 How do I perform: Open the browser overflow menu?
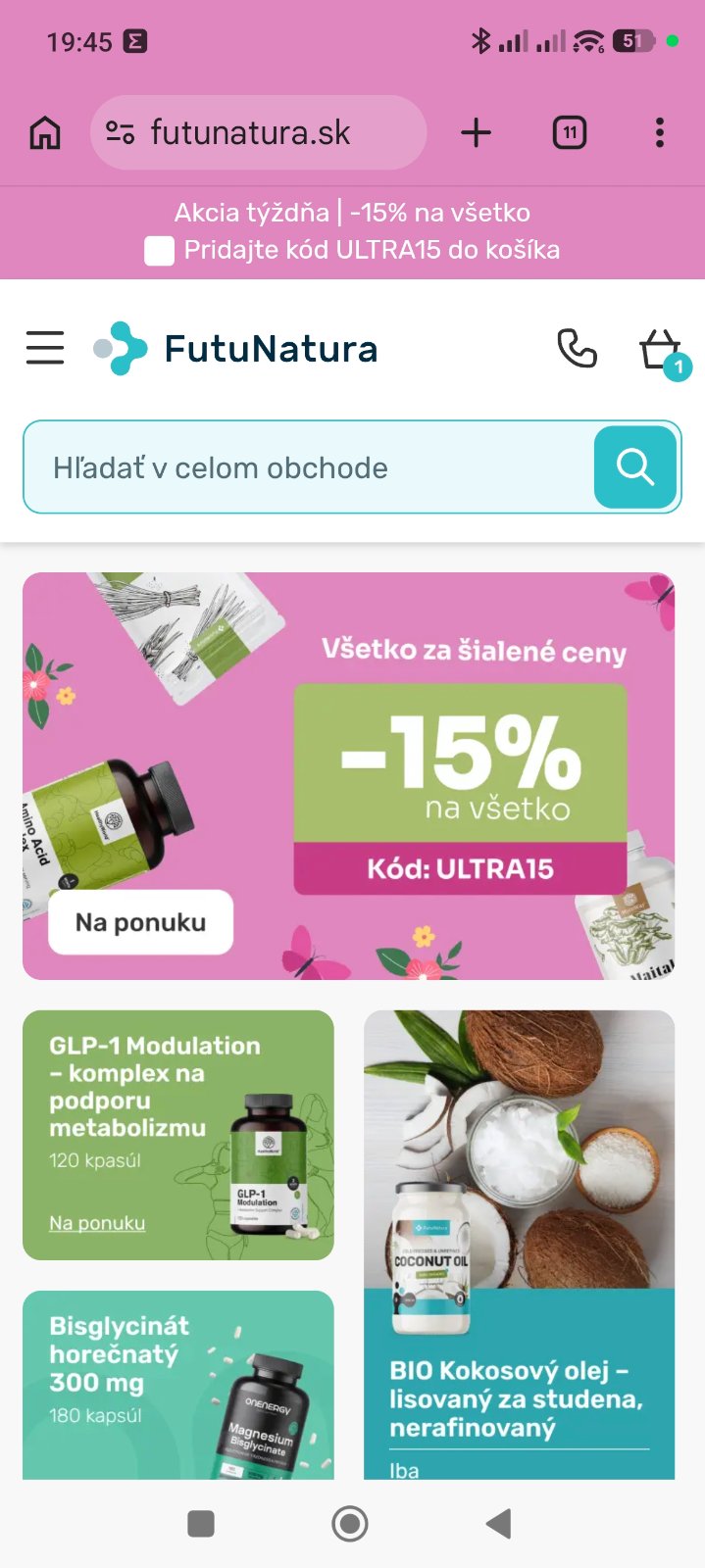pos(659,132)
